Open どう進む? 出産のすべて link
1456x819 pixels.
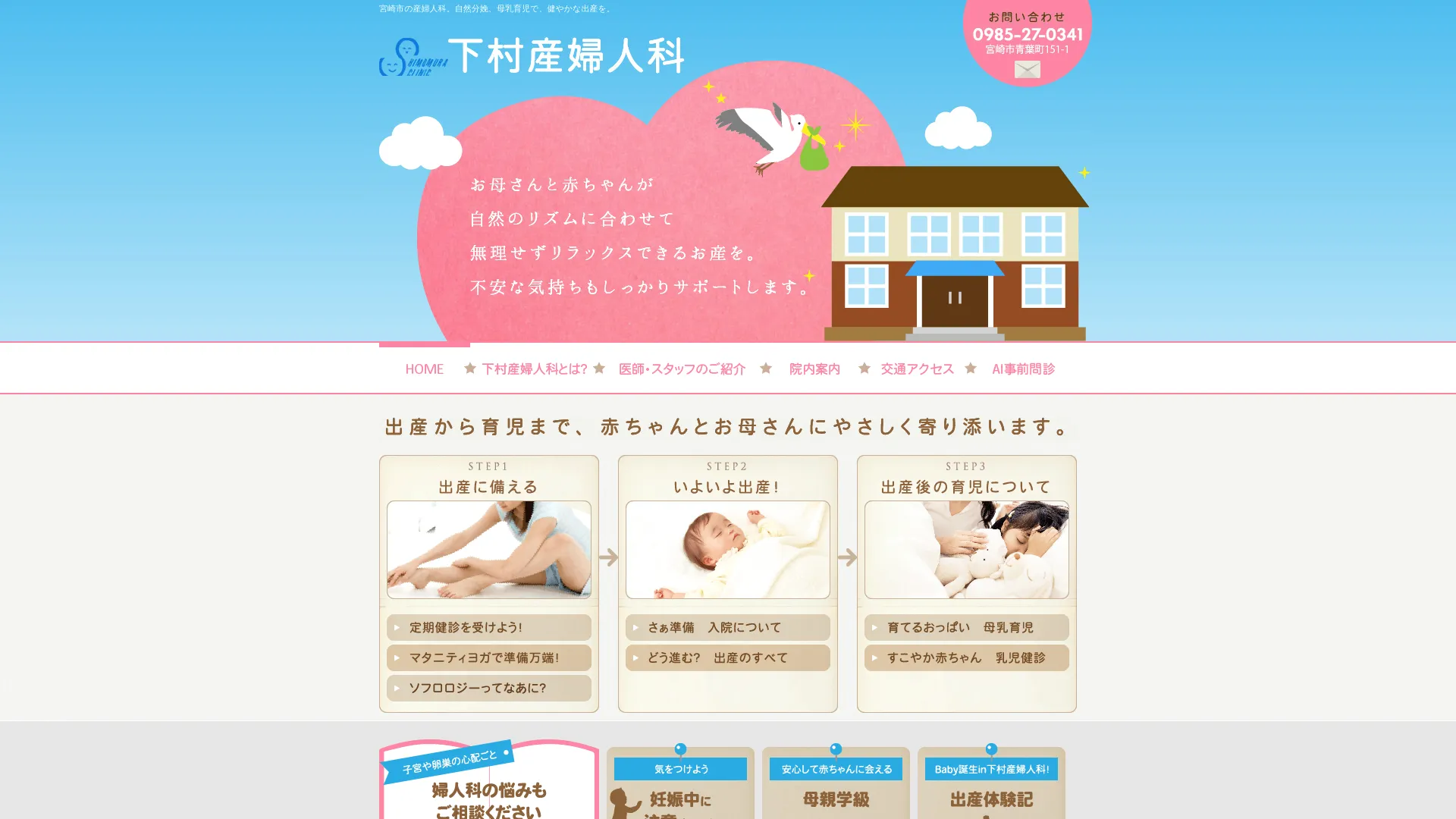(728, 658)
